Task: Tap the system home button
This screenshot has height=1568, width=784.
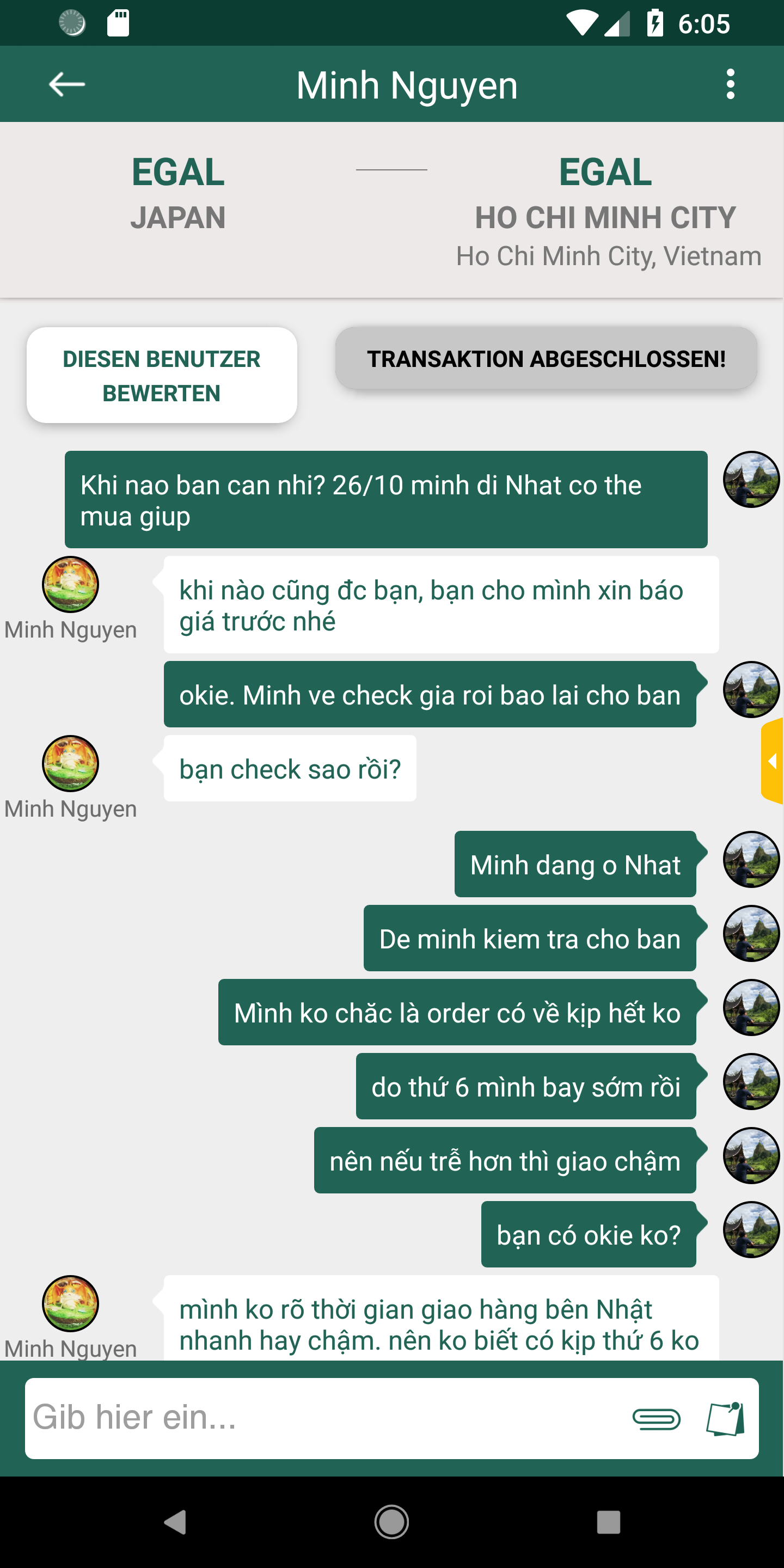Action: click(391, 1522)
